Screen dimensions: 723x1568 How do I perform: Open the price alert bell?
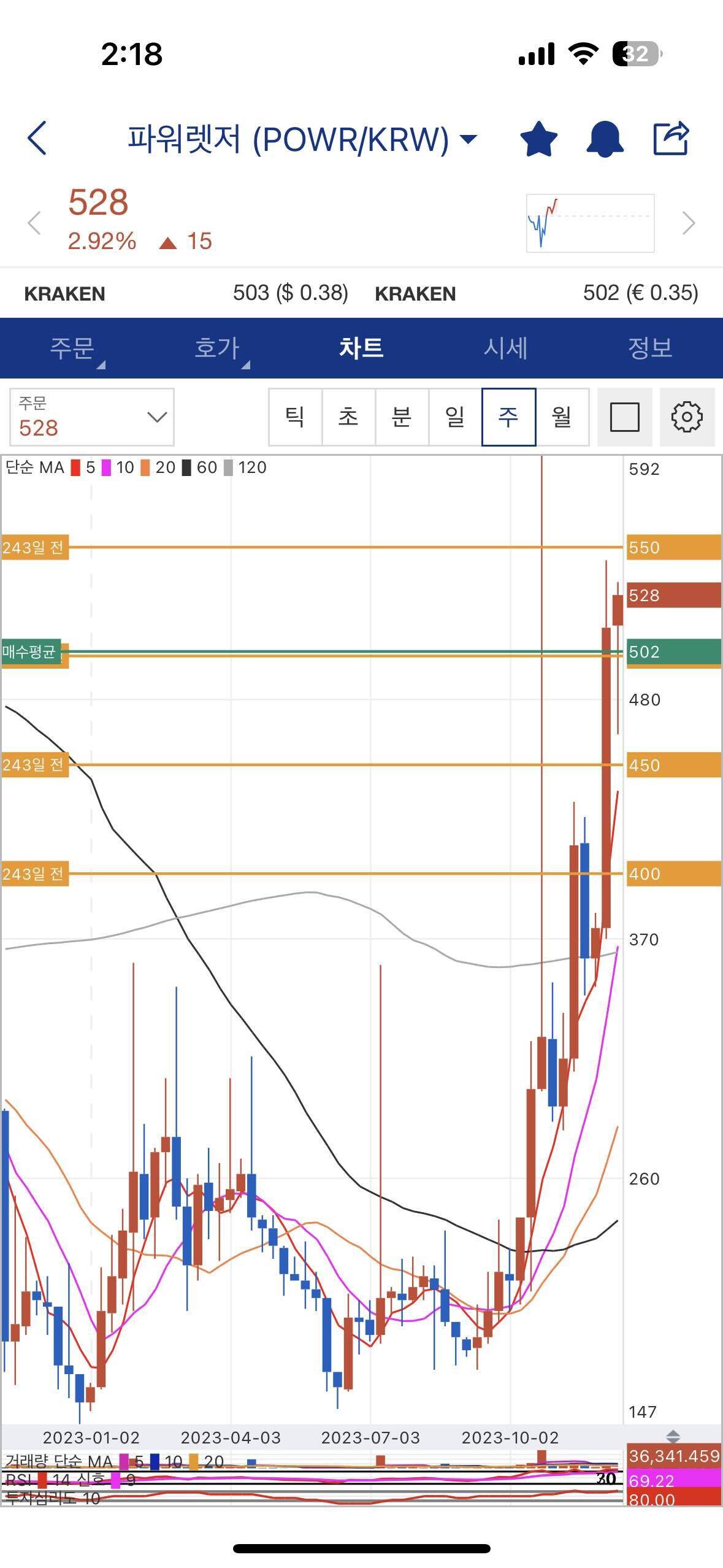[x=605, y=139]
